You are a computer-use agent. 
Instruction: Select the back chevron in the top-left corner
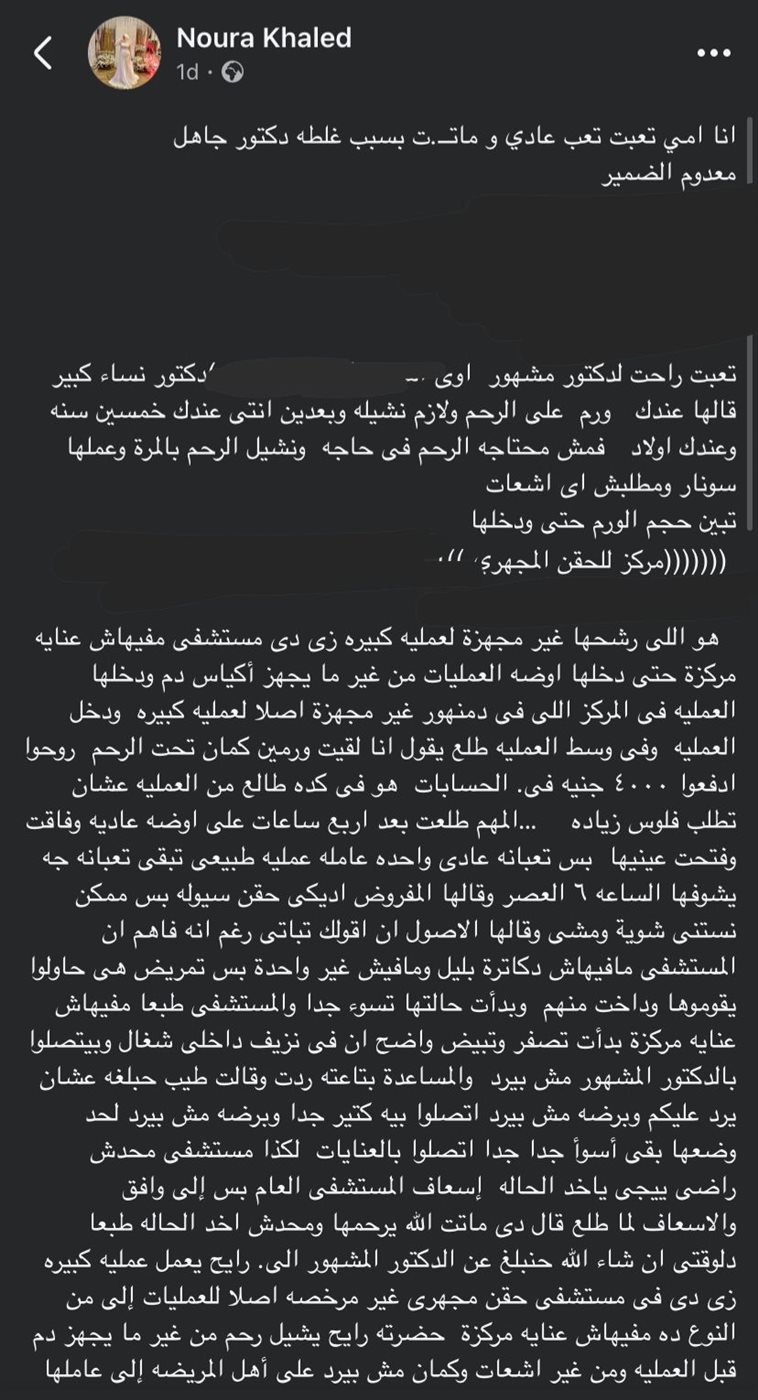(42, 53)
